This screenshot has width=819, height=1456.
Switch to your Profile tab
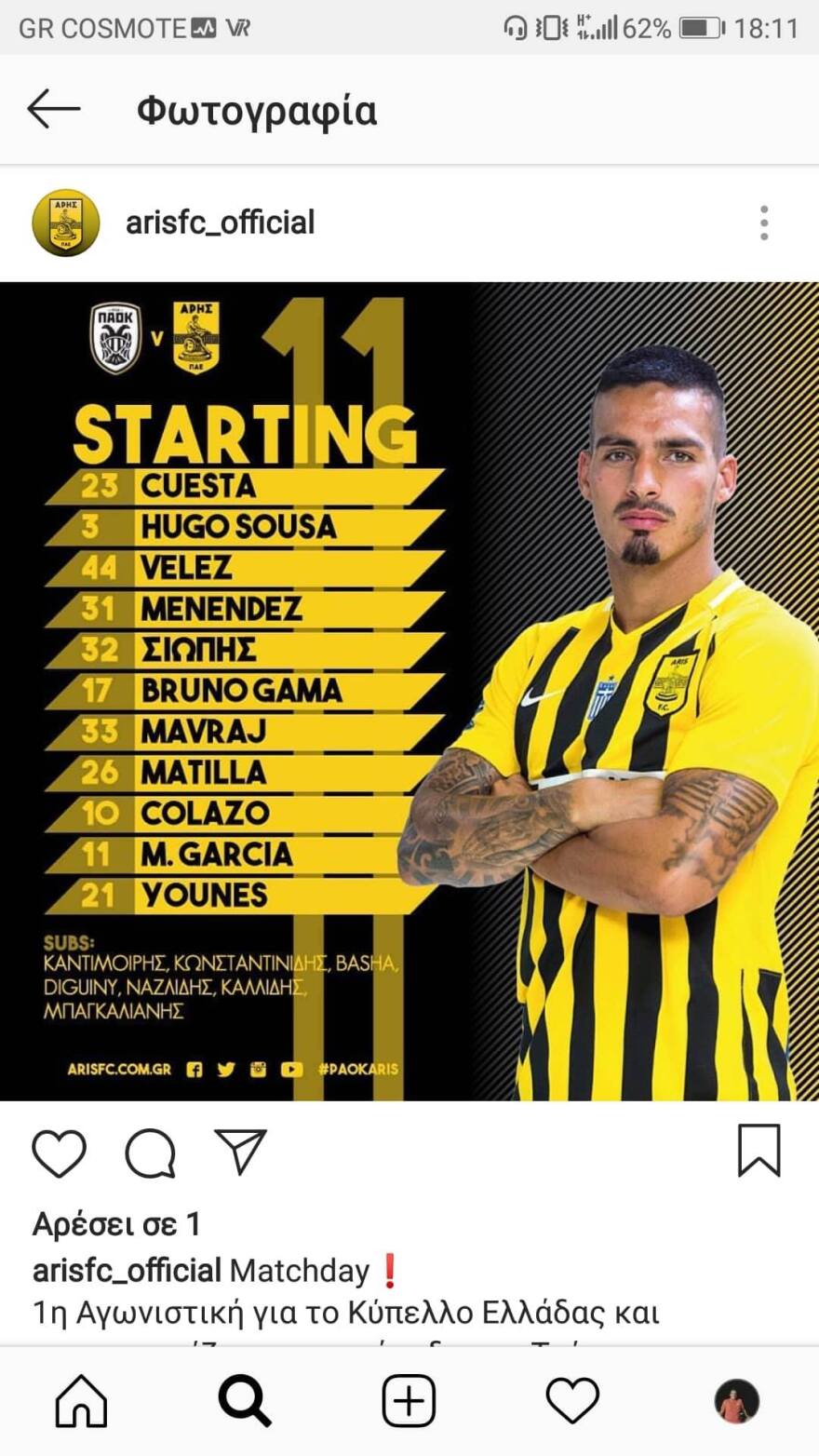pyautogui.click(x=736, y=1401)
